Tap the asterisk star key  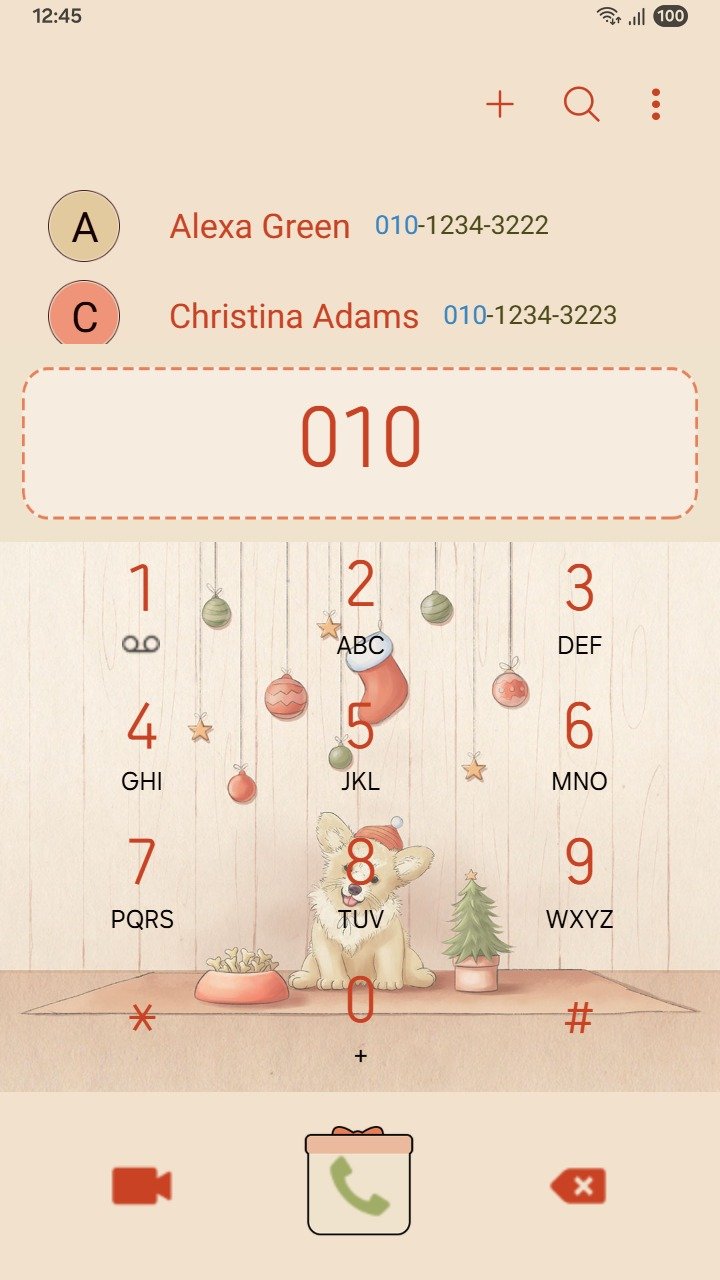(x=143, y=1019)
